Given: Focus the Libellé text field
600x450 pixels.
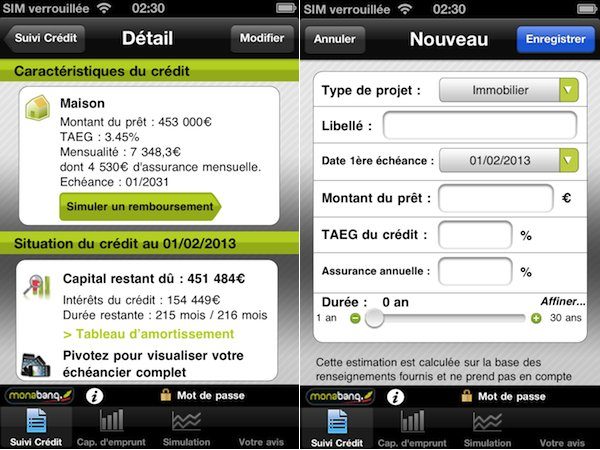Looking at the screenshot, I should click(x=479, y=126).
